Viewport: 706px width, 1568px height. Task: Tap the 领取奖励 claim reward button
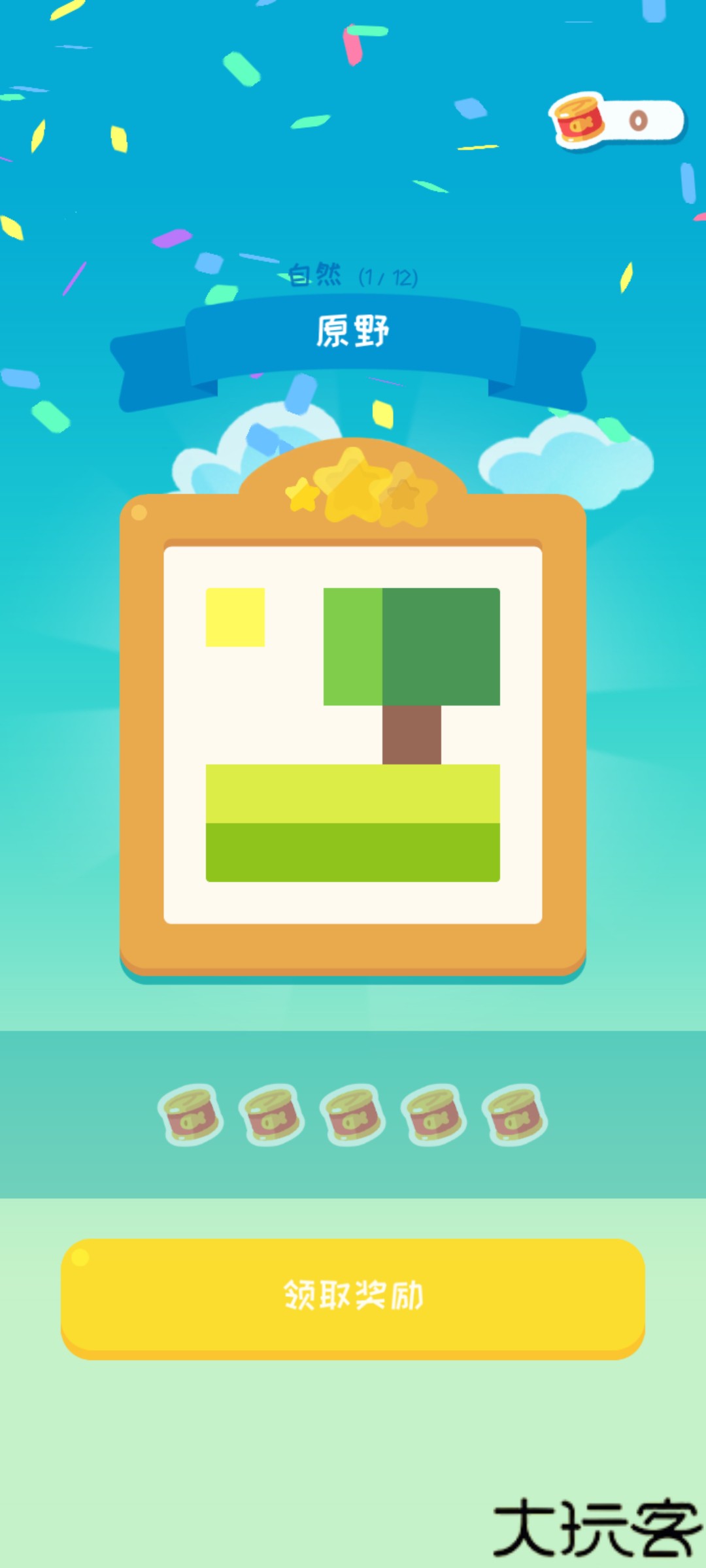(353, 1297)
